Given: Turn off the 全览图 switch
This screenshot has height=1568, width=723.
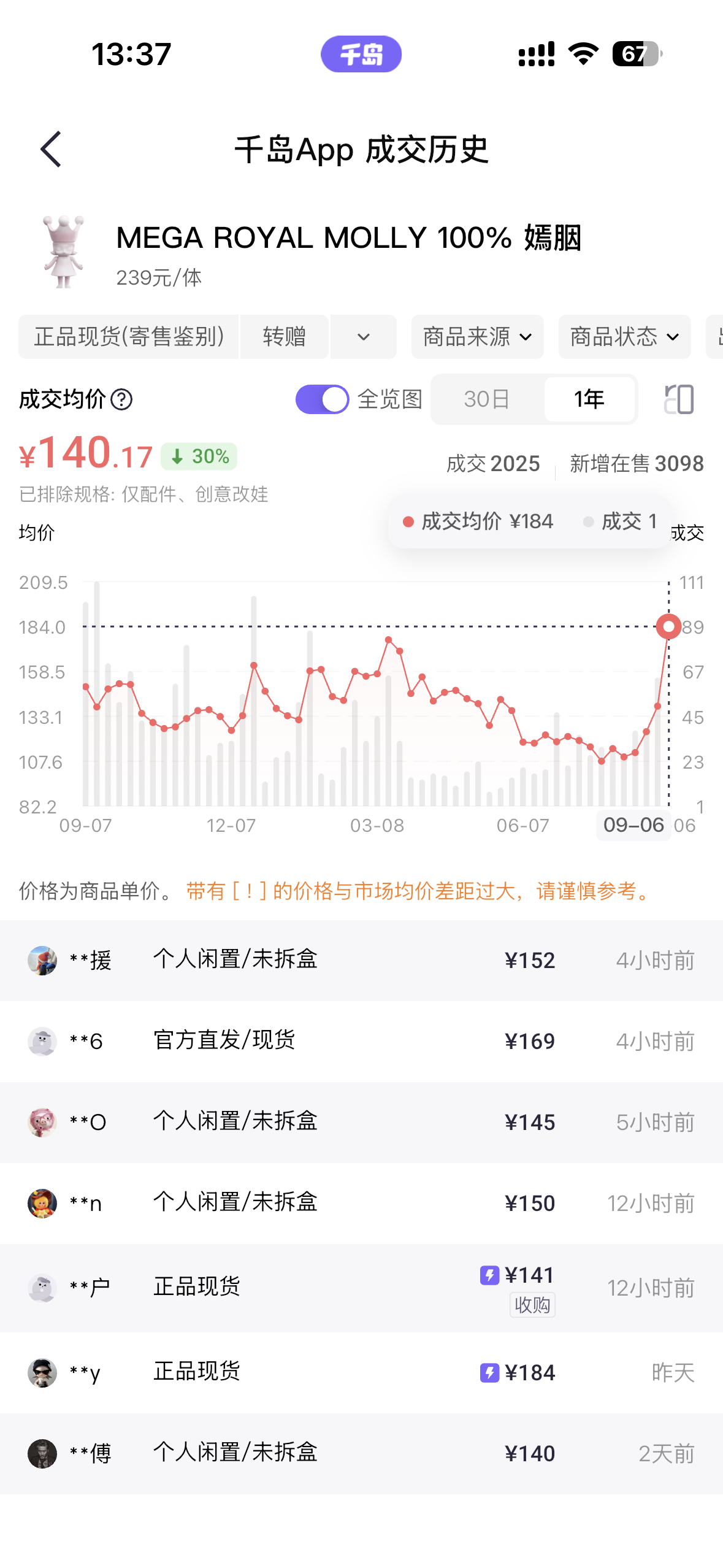Looking at the screenshot, I should click(x=322, y=399).
